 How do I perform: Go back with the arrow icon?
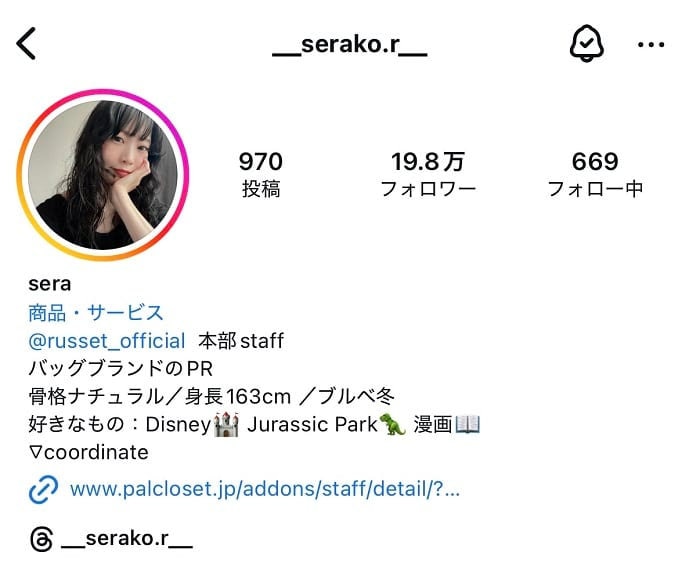pyautogui.click(x=27, y=43)
